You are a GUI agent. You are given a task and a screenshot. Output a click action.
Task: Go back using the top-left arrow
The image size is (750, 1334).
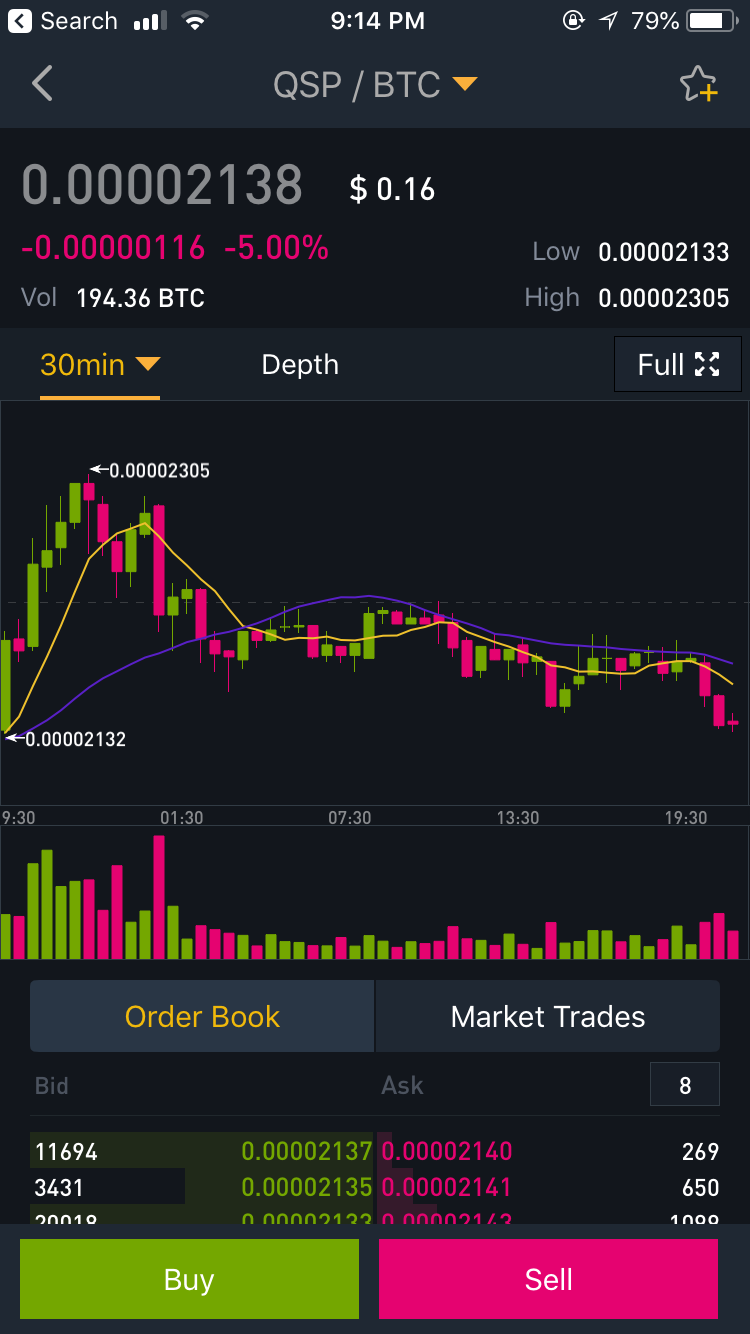41,84
